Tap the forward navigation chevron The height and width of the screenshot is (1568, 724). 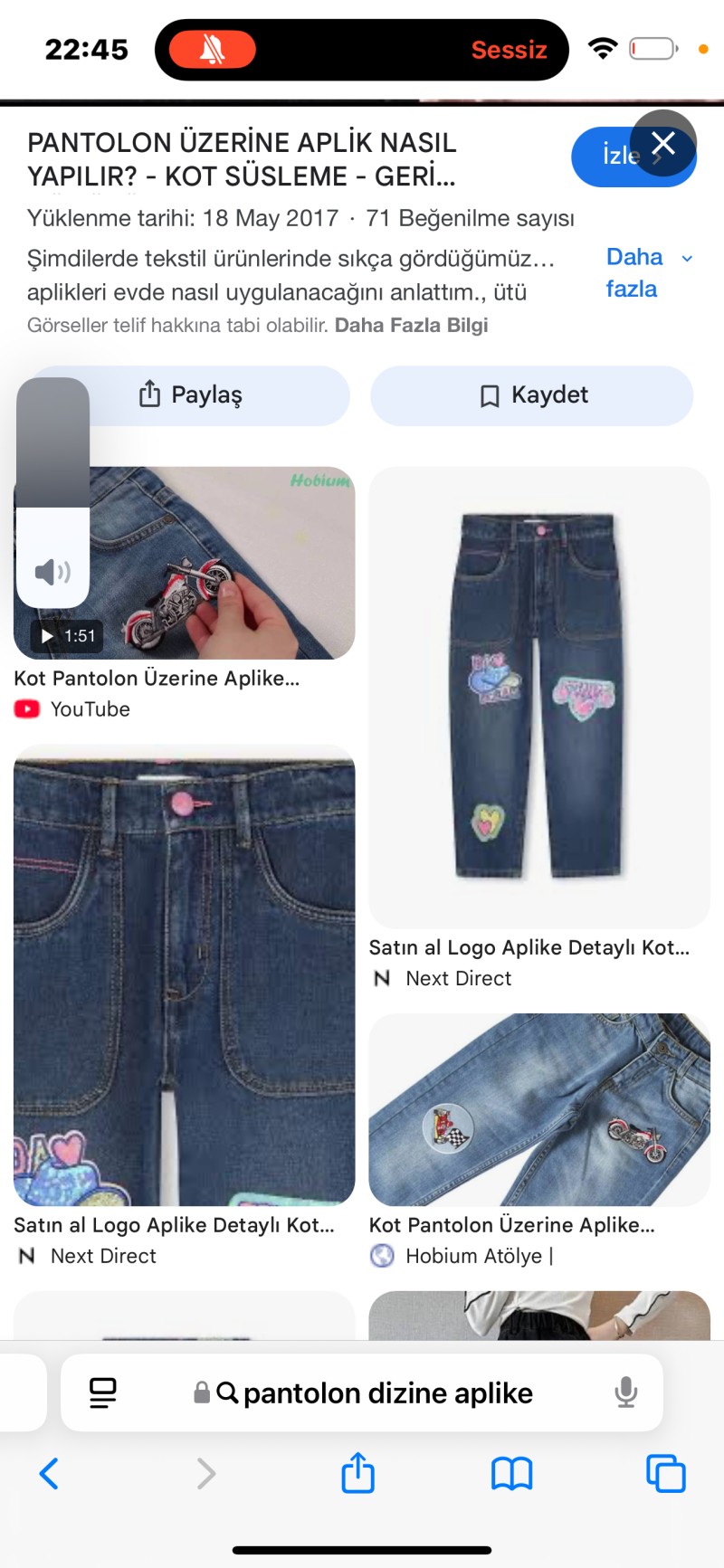tap(205, 1473)
